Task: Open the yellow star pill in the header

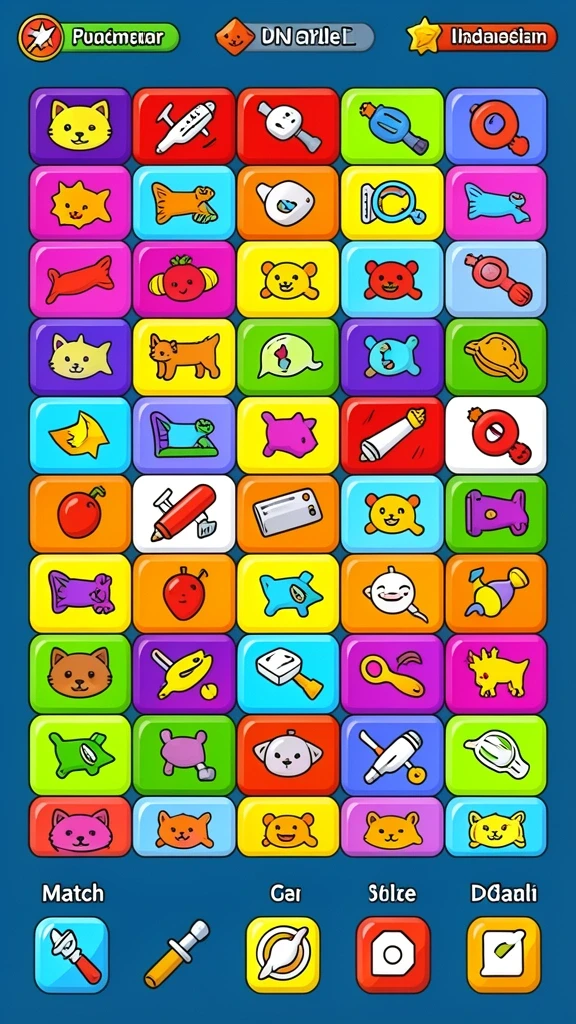Action: [x=483, y=37]
